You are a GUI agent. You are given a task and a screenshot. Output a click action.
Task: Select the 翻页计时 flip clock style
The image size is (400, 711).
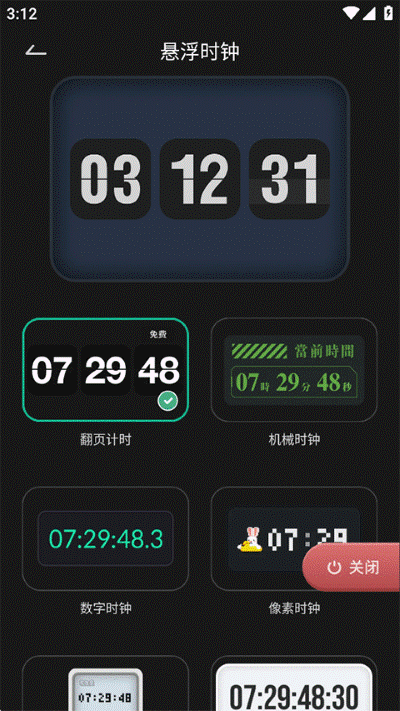pyautogui.click(x=106, y=370)
